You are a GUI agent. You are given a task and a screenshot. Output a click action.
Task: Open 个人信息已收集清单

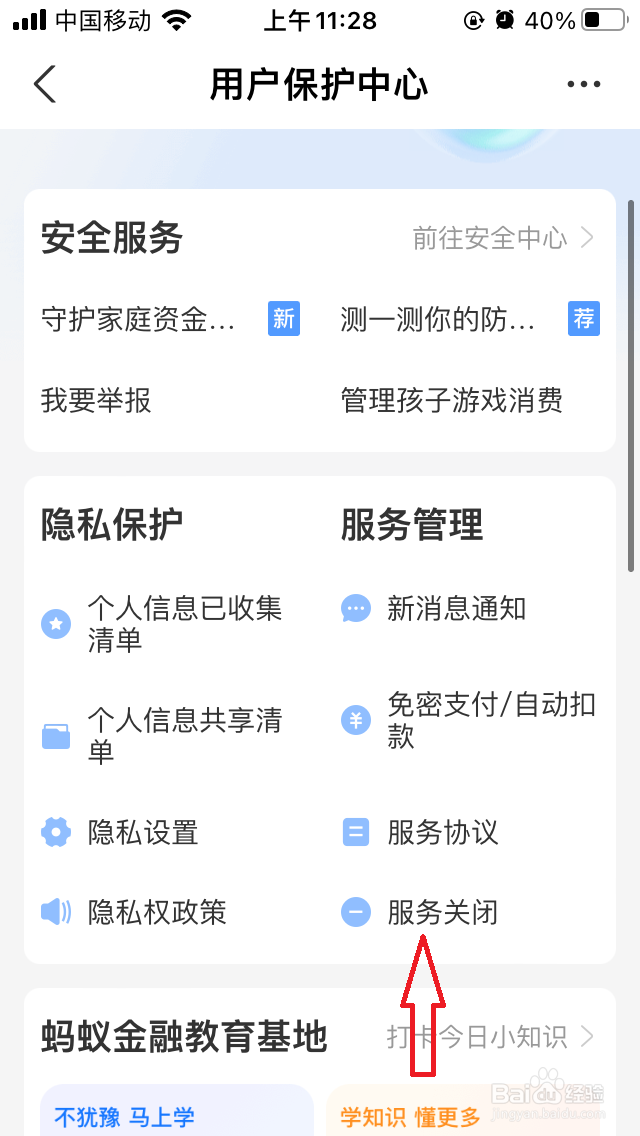click(163, 624)
